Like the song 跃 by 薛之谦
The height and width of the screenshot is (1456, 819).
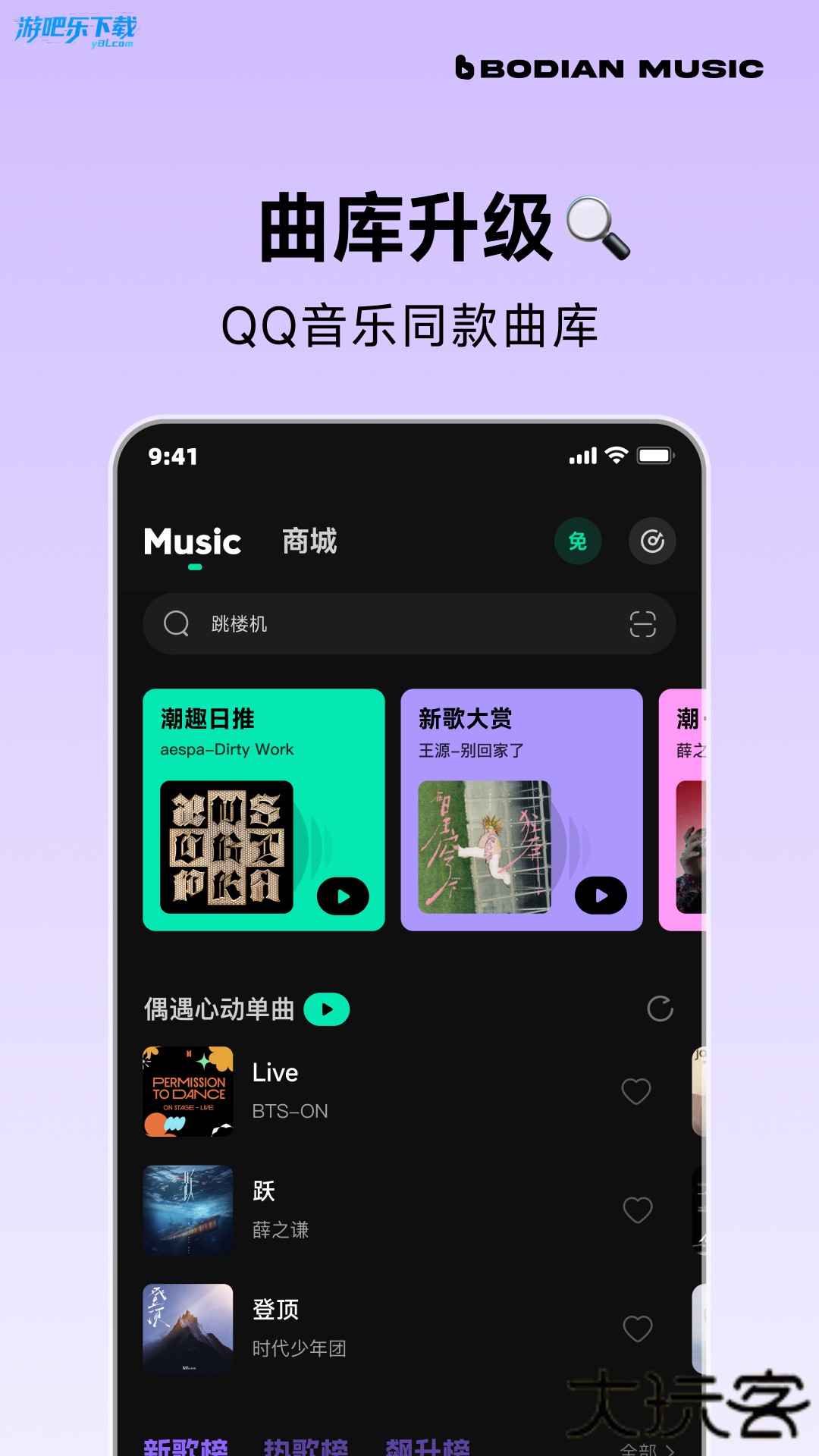637,1210
